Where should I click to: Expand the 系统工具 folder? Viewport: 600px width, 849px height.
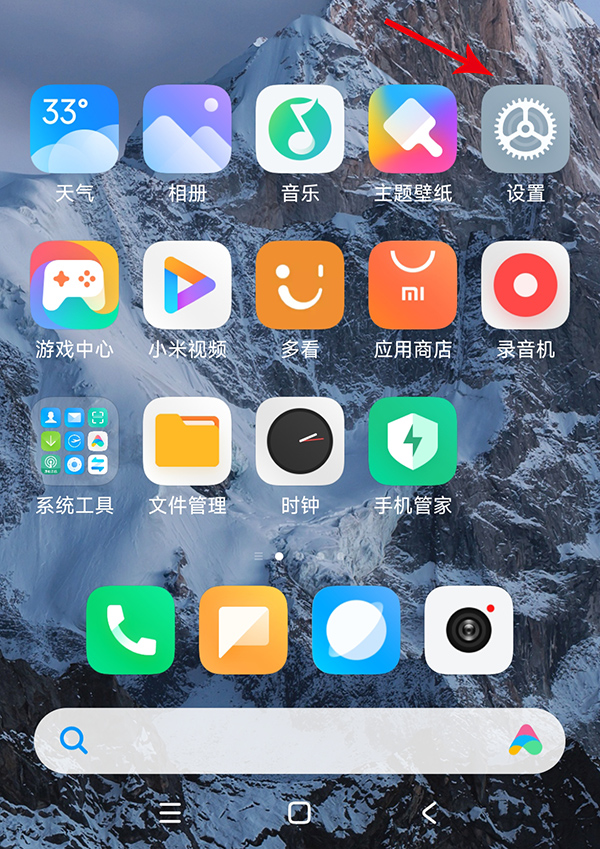[x=74, y=441]
